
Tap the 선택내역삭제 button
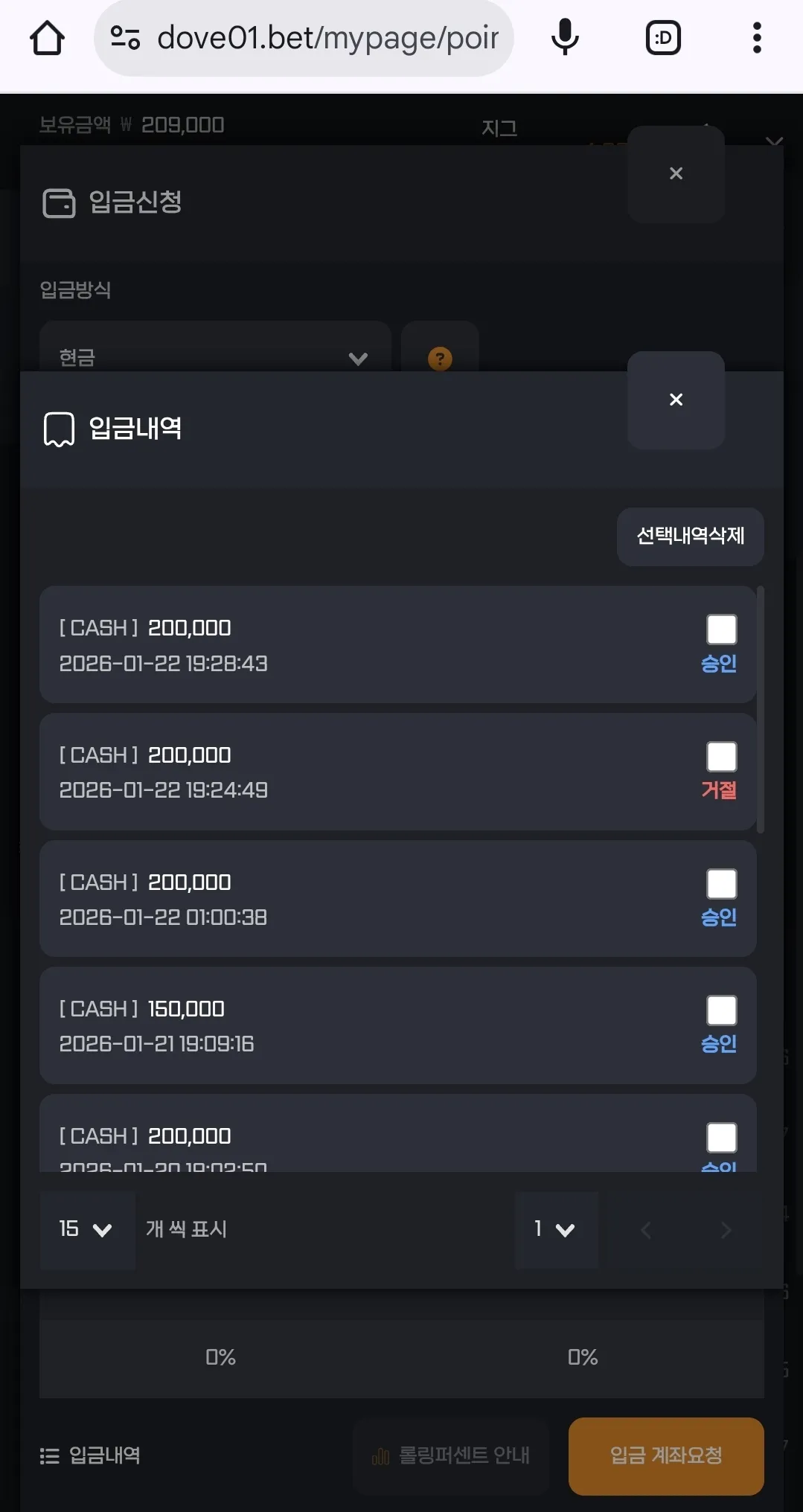click(690, 536)
